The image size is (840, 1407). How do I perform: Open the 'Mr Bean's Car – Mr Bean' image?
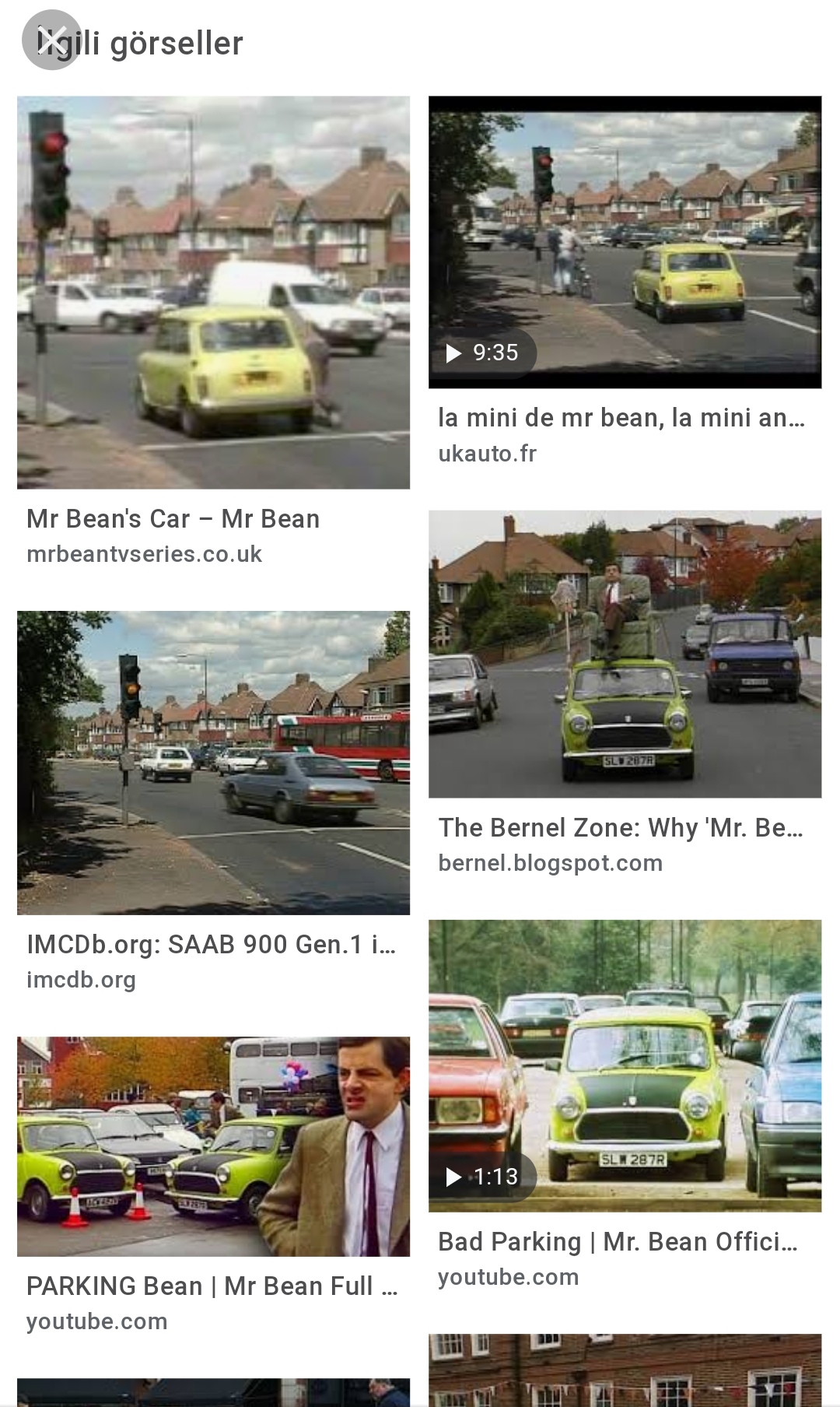click(x=213, y=293)
